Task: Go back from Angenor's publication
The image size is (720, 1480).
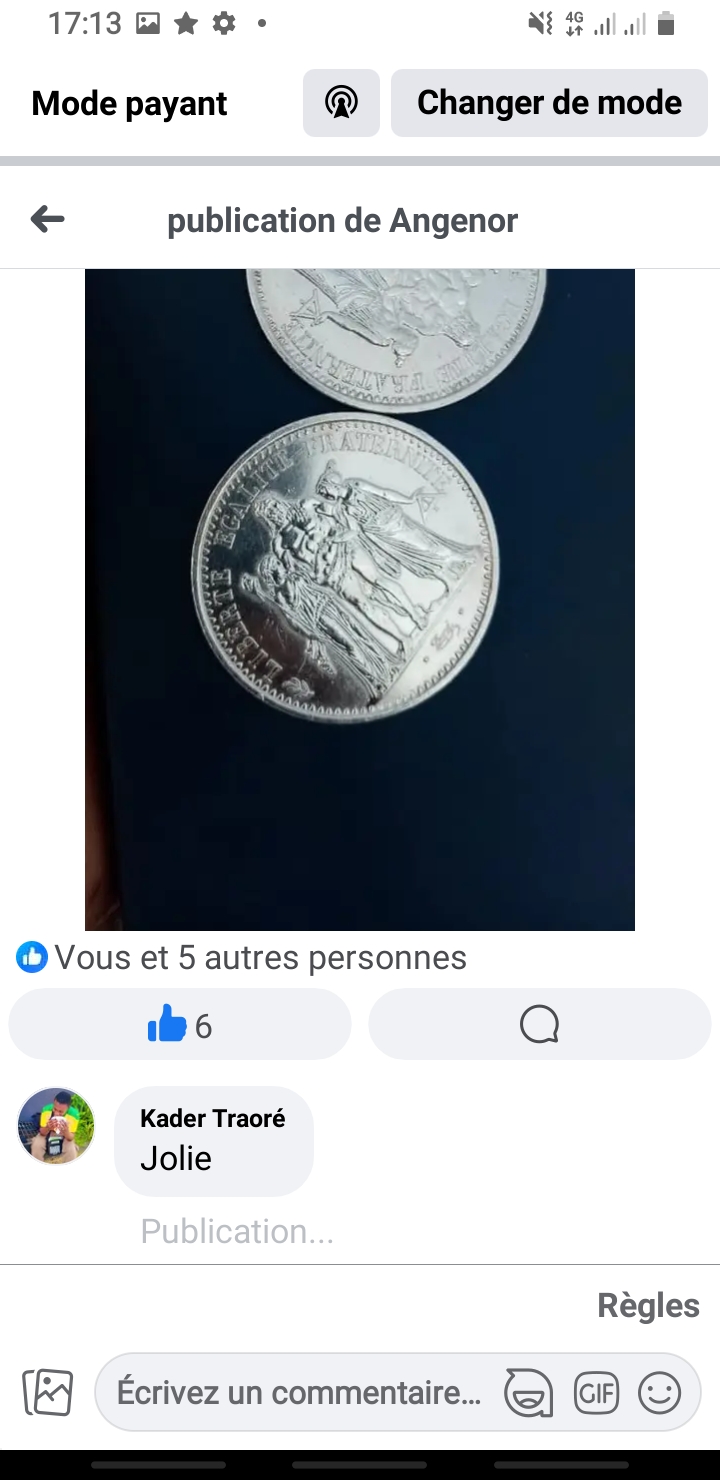Action: point(47,219)
